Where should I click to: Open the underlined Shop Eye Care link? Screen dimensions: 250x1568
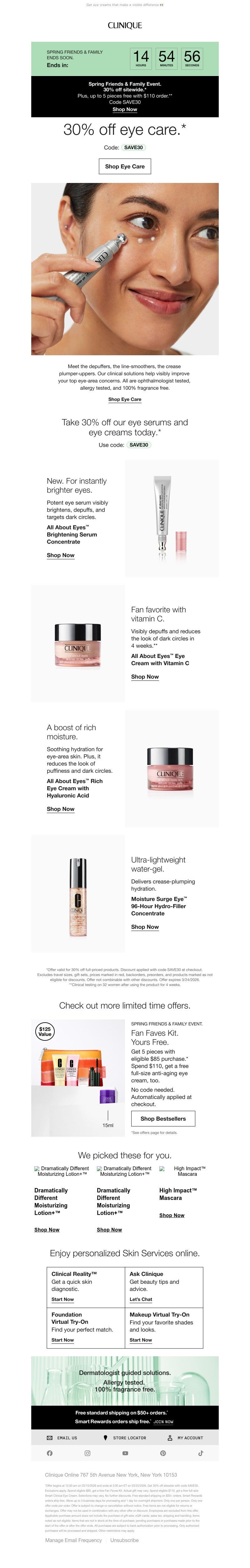(x=125, y=399)
